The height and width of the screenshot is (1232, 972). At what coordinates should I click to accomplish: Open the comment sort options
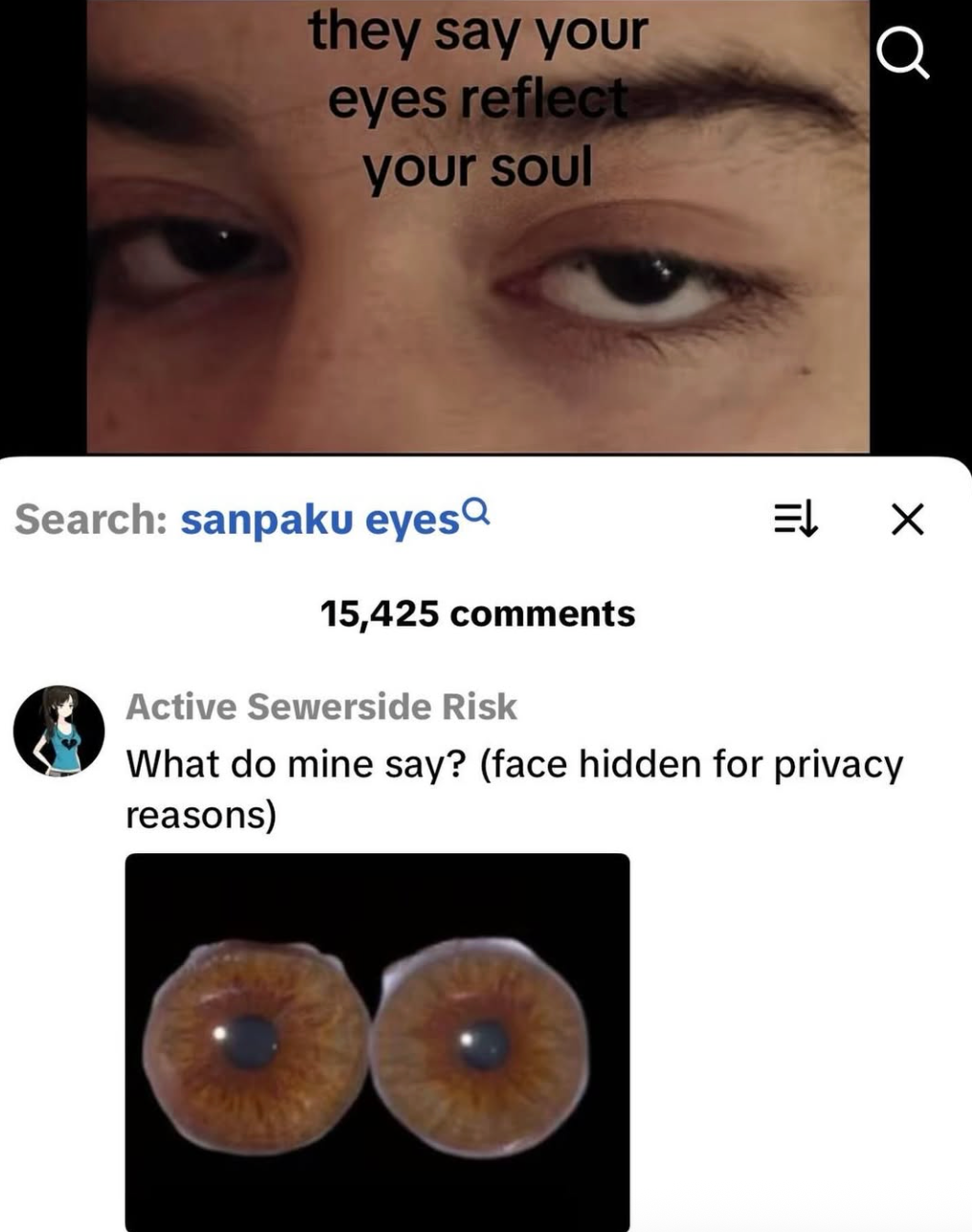click(x=794, y=520)
